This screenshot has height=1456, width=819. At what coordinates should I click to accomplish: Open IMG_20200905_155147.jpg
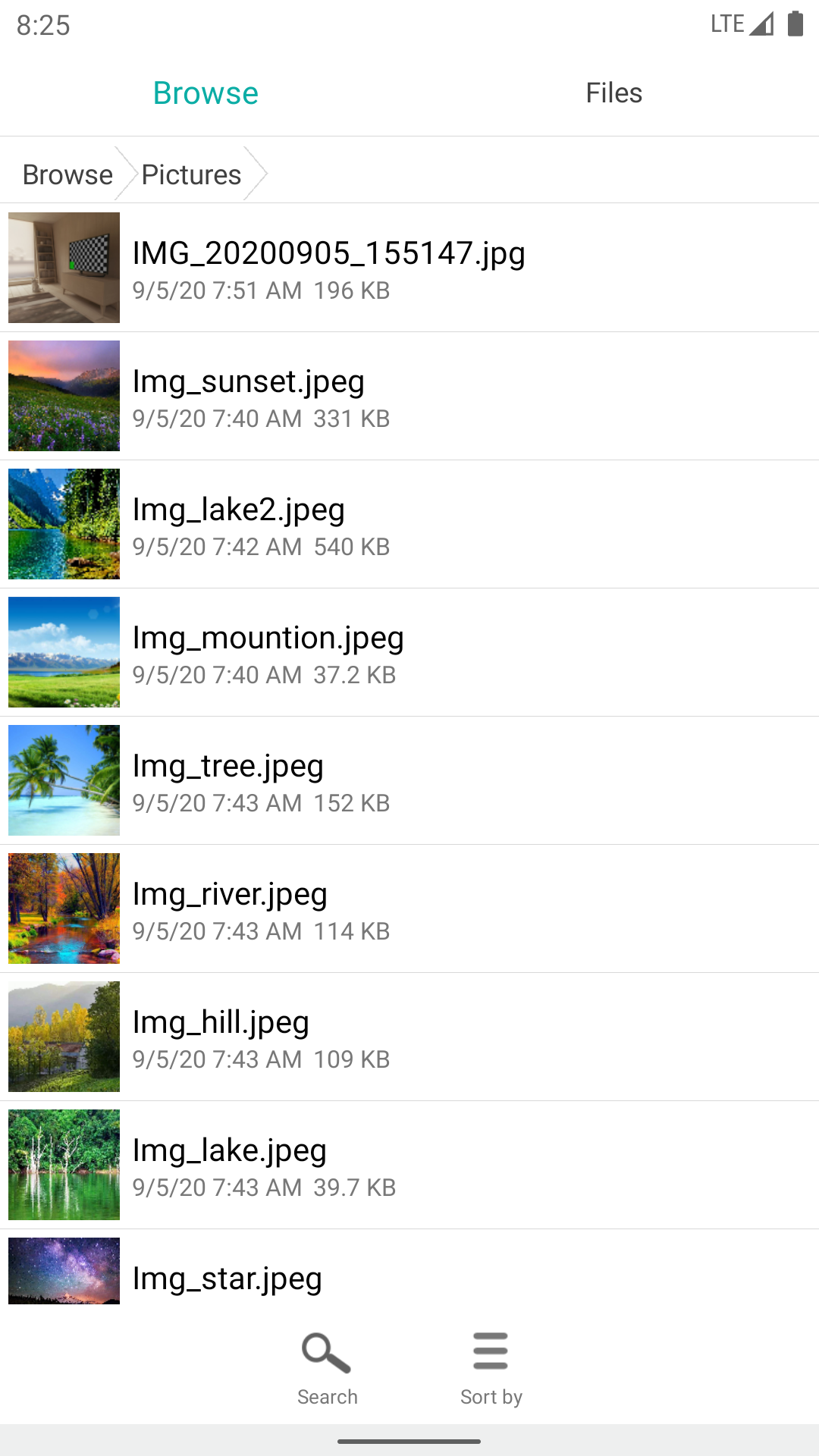pos(409,268)
